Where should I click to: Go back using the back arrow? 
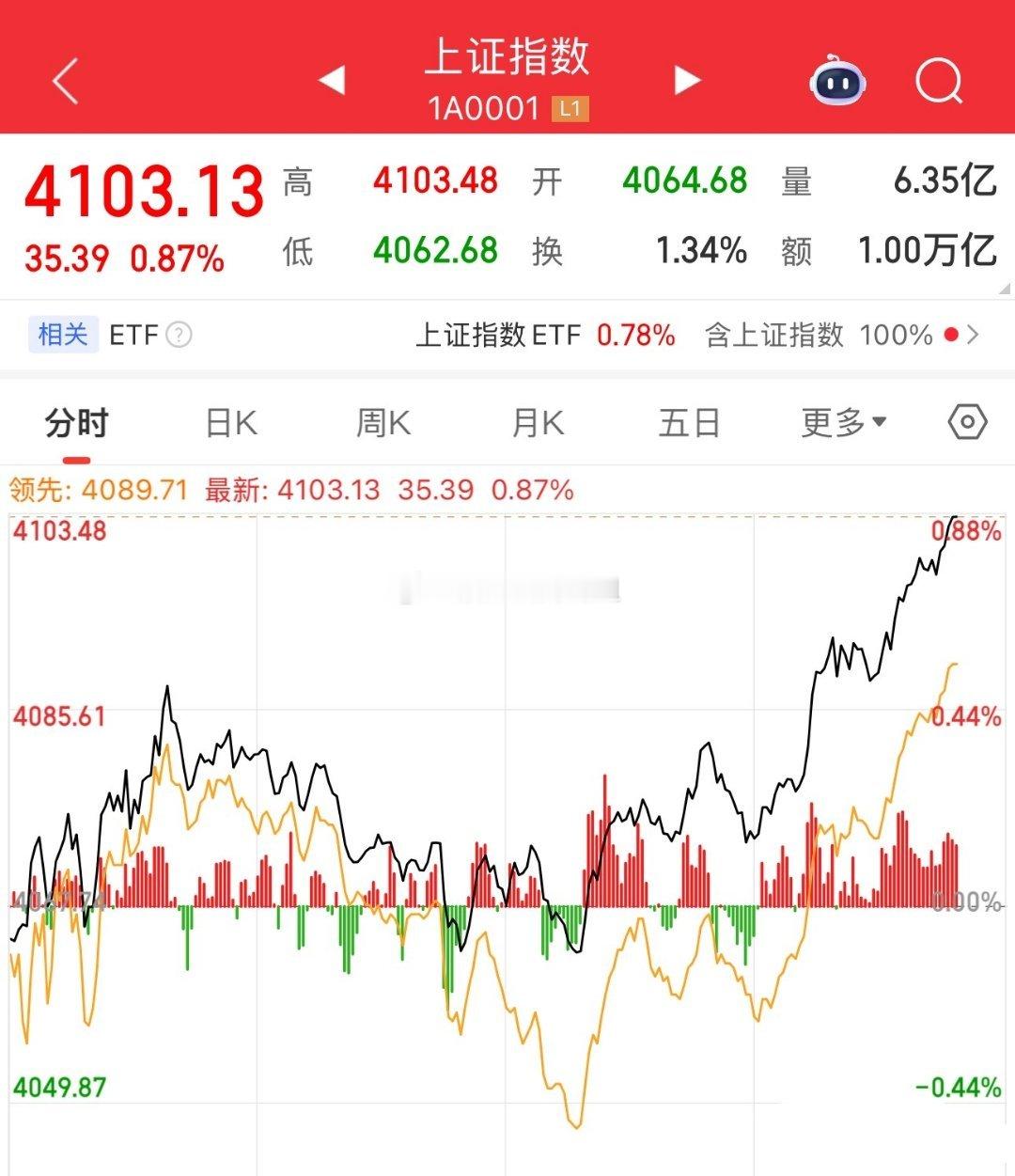[62, 81]
